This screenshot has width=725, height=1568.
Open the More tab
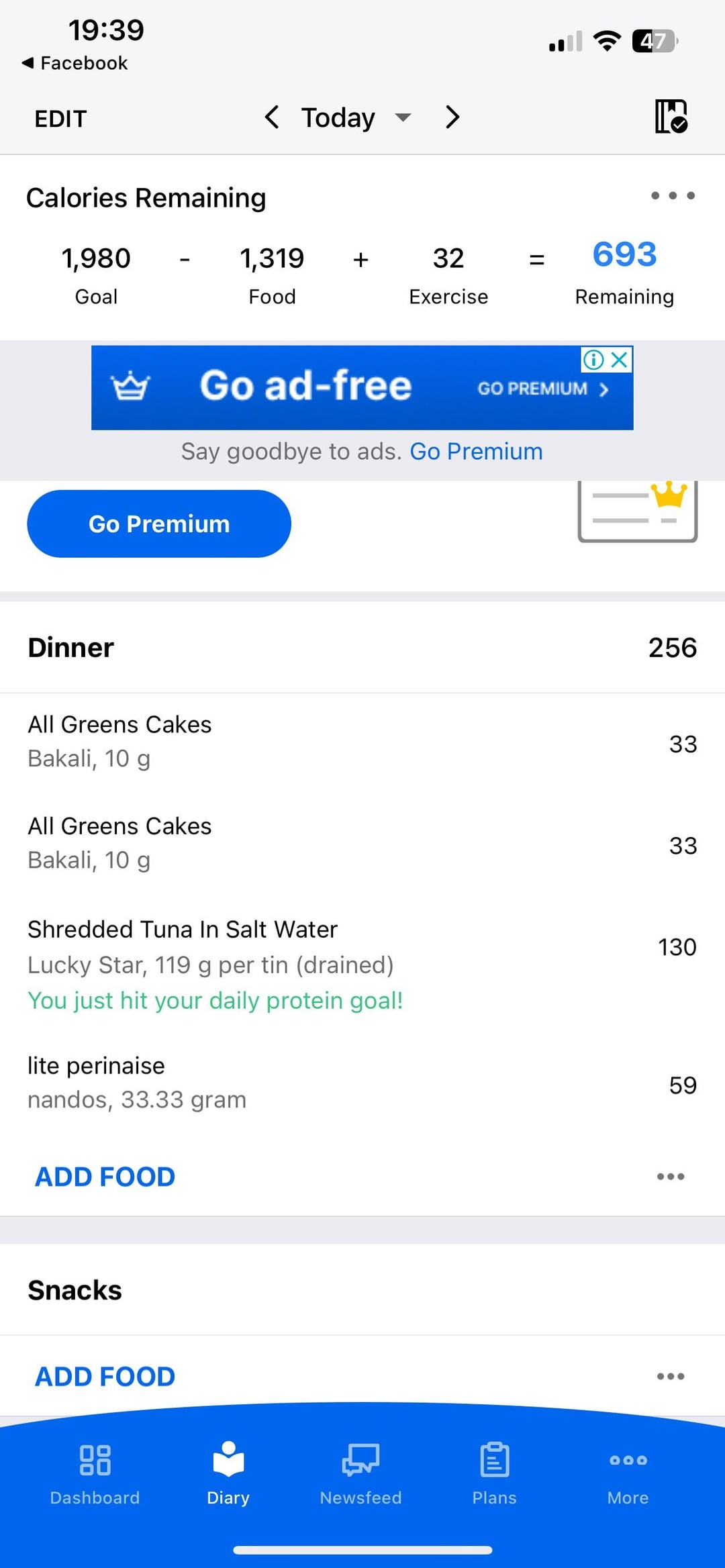coord(628,1473)
